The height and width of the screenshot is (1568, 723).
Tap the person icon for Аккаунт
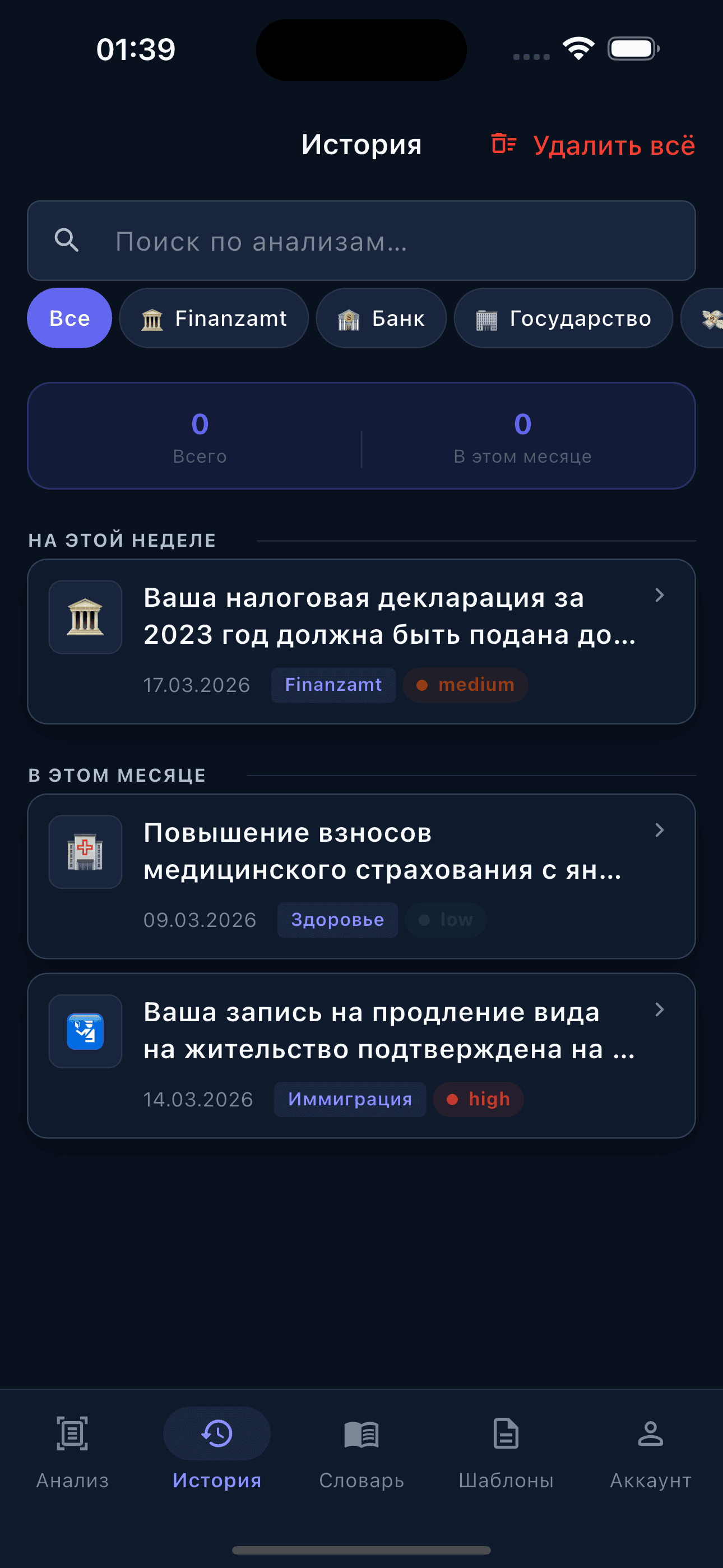651,1435
